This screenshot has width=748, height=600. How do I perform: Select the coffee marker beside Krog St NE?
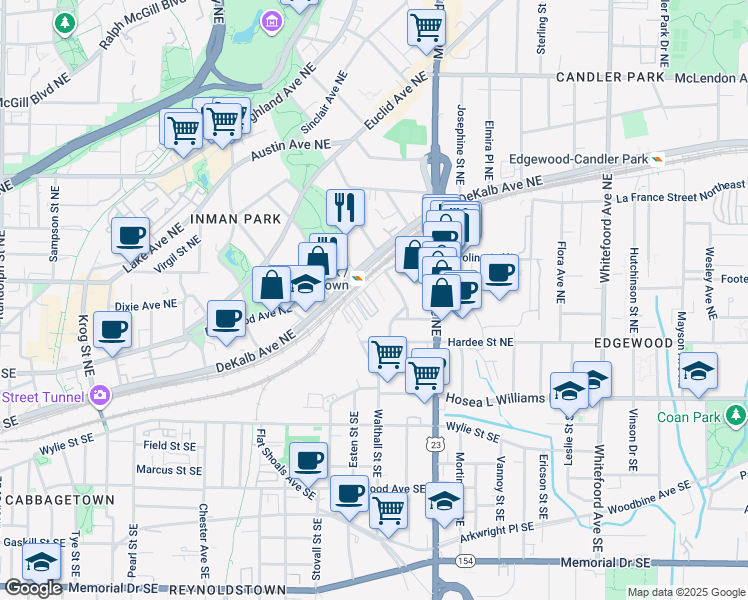pos(113,333)
